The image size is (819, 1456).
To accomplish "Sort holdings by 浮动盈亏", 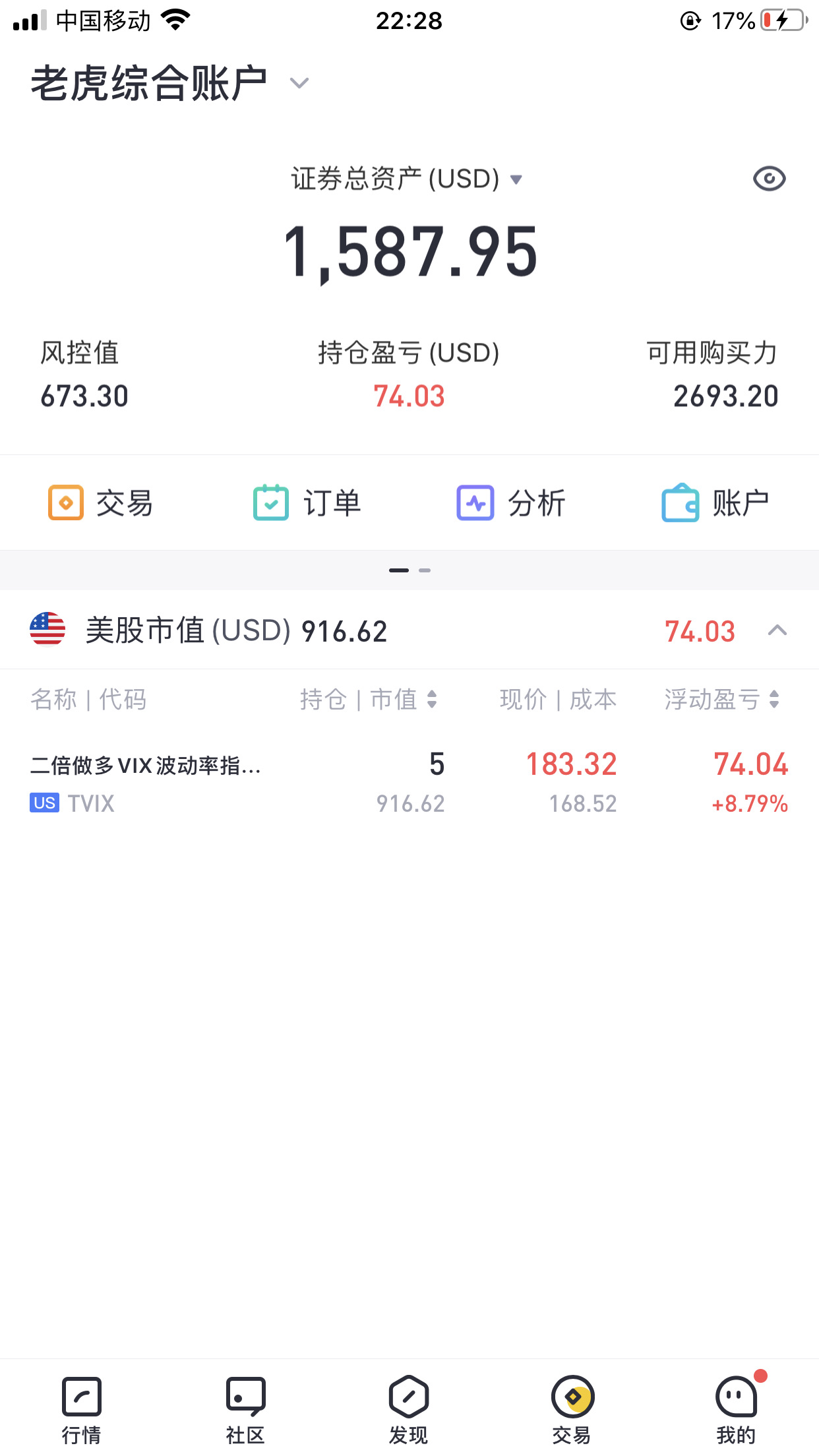I will pos(722,699).
